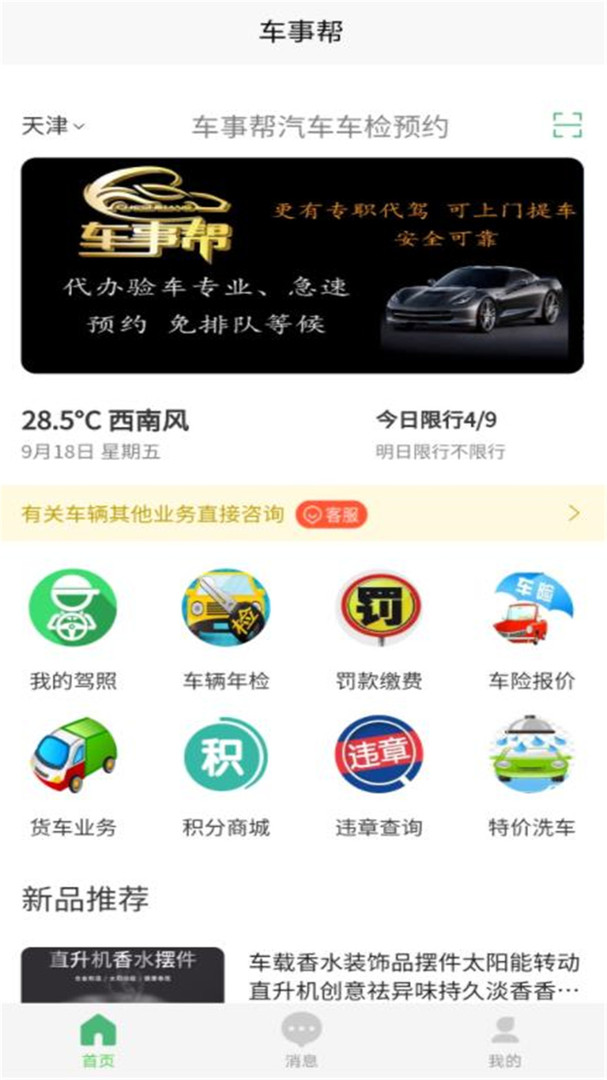
Task: Go to the 我的 tab
Action: (x=505, y=1041)
